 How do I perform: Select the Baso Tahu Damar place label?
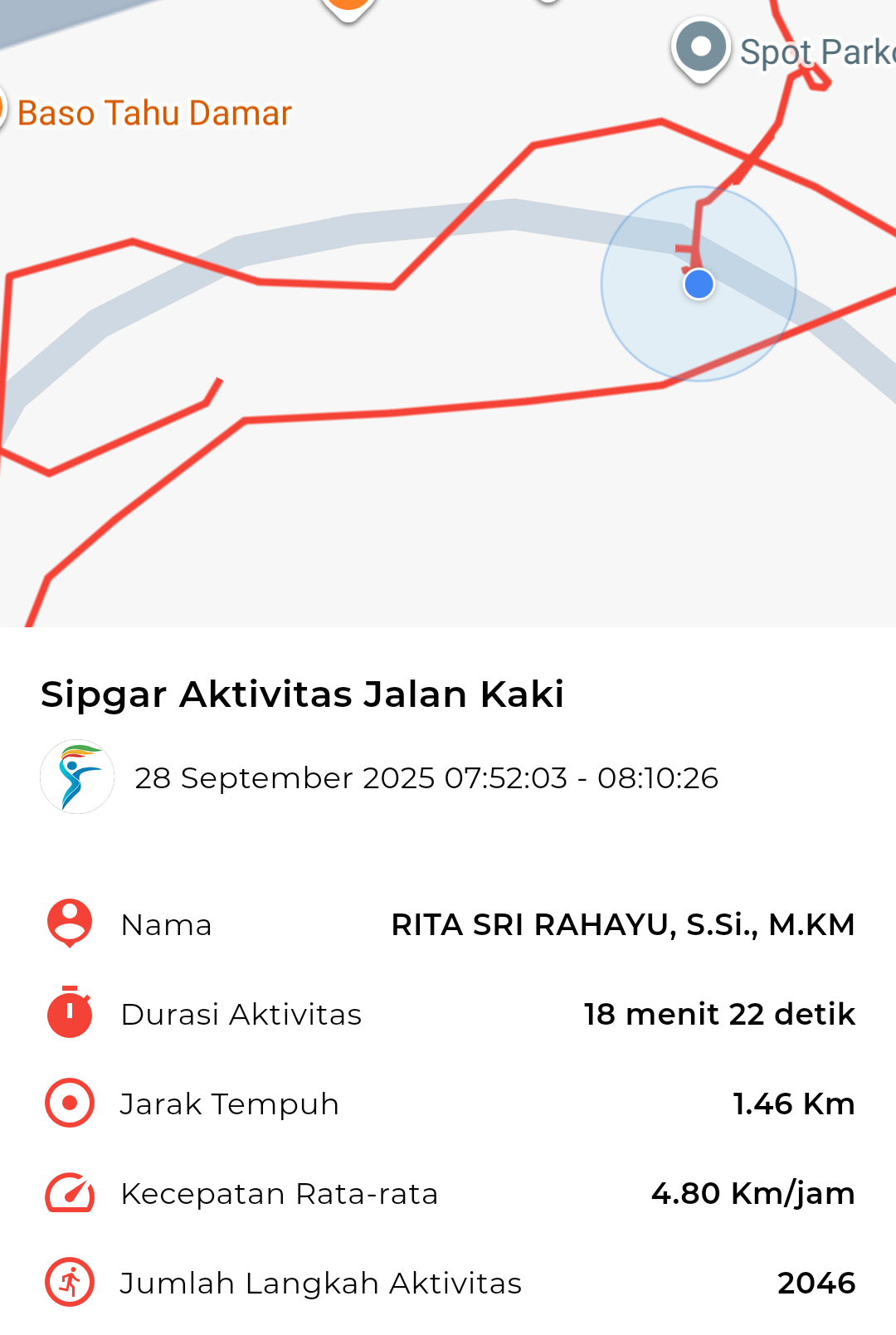coord(154,114)
